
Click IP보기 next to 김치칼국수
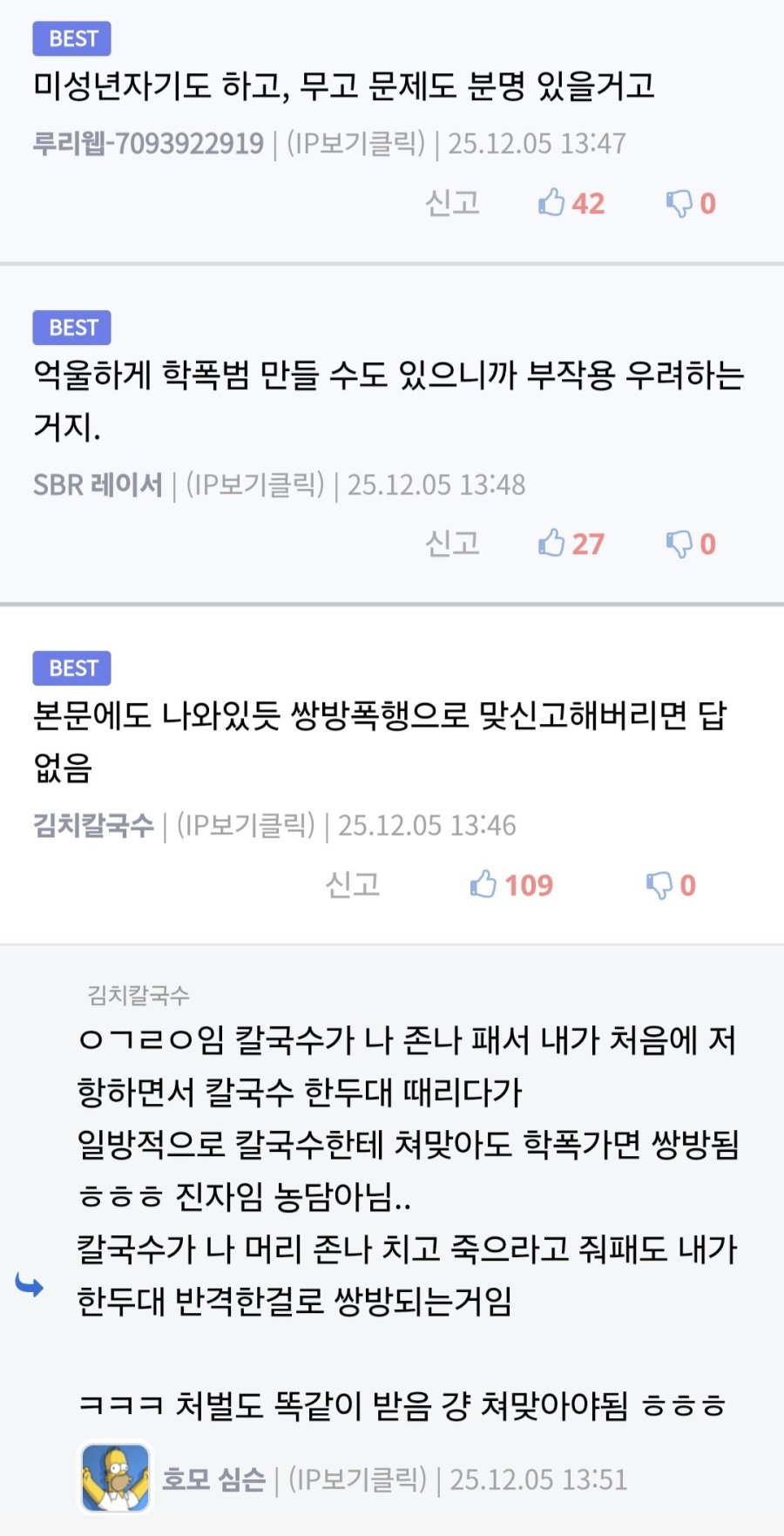[246, 825]
